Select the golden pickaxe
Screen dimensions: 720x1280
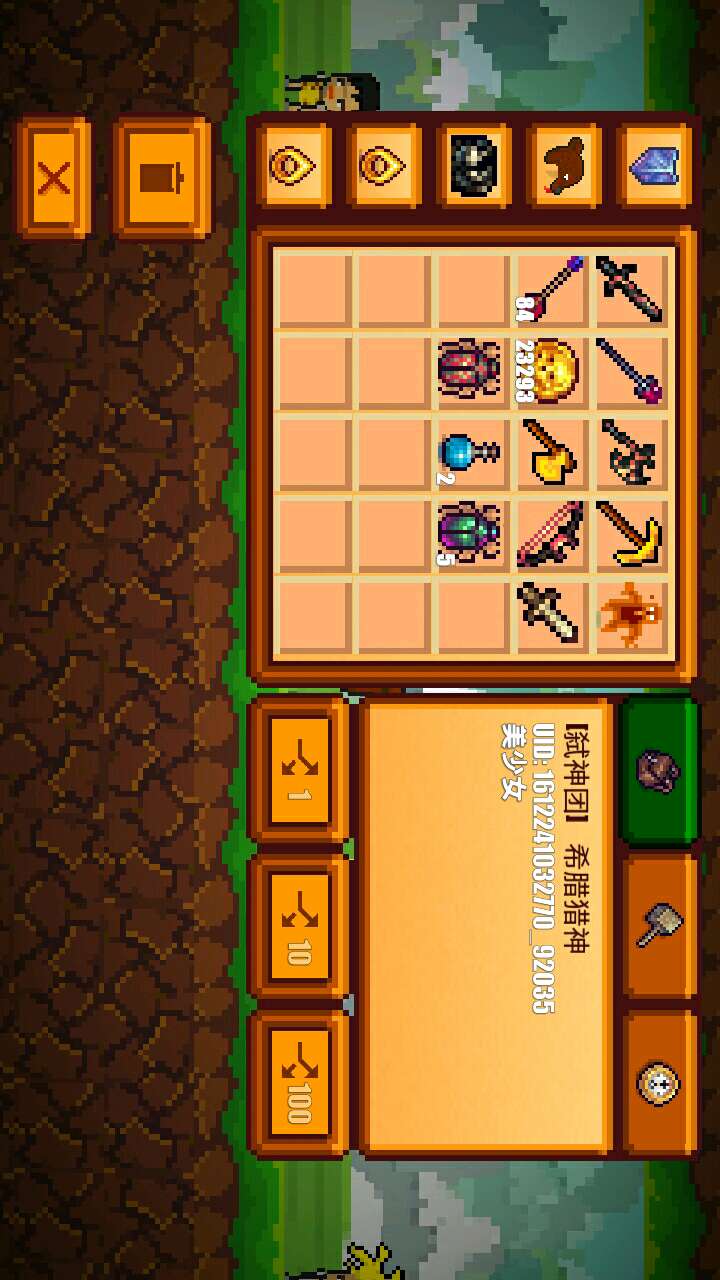point(632,533)
